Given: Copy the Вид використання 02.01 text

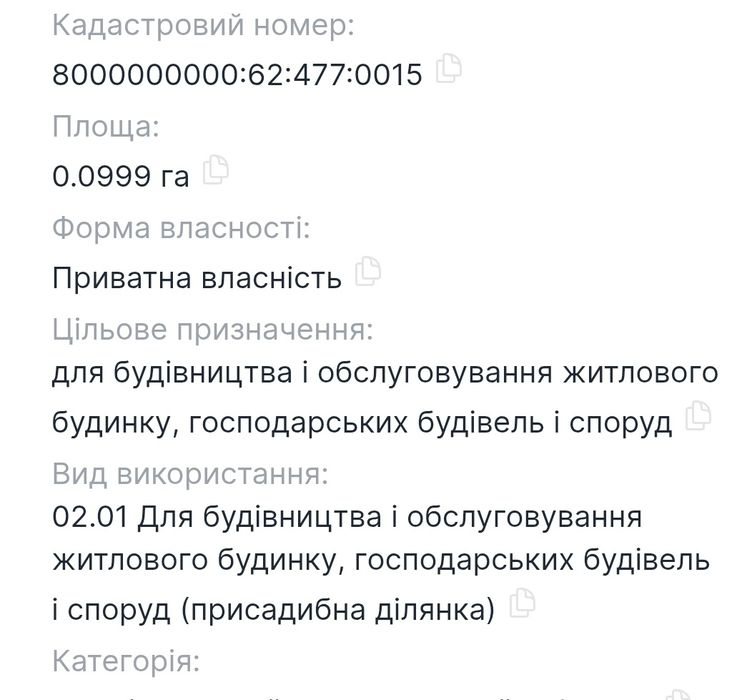Looking at the screenshot, I should [x=522, y=603].
